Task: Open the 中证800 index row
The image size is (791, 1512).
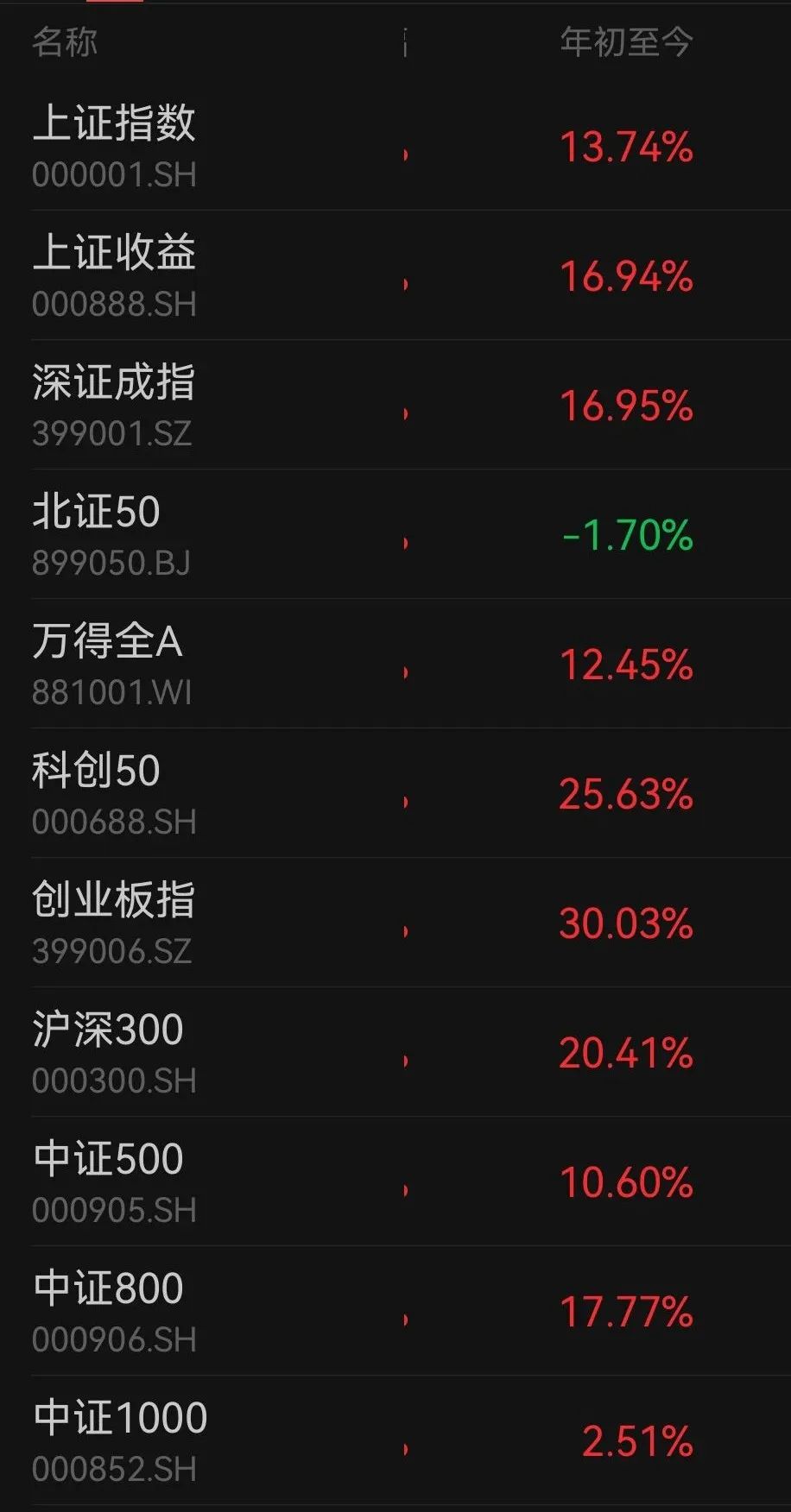Action: pyautogui.click(x=395, y=1311)
